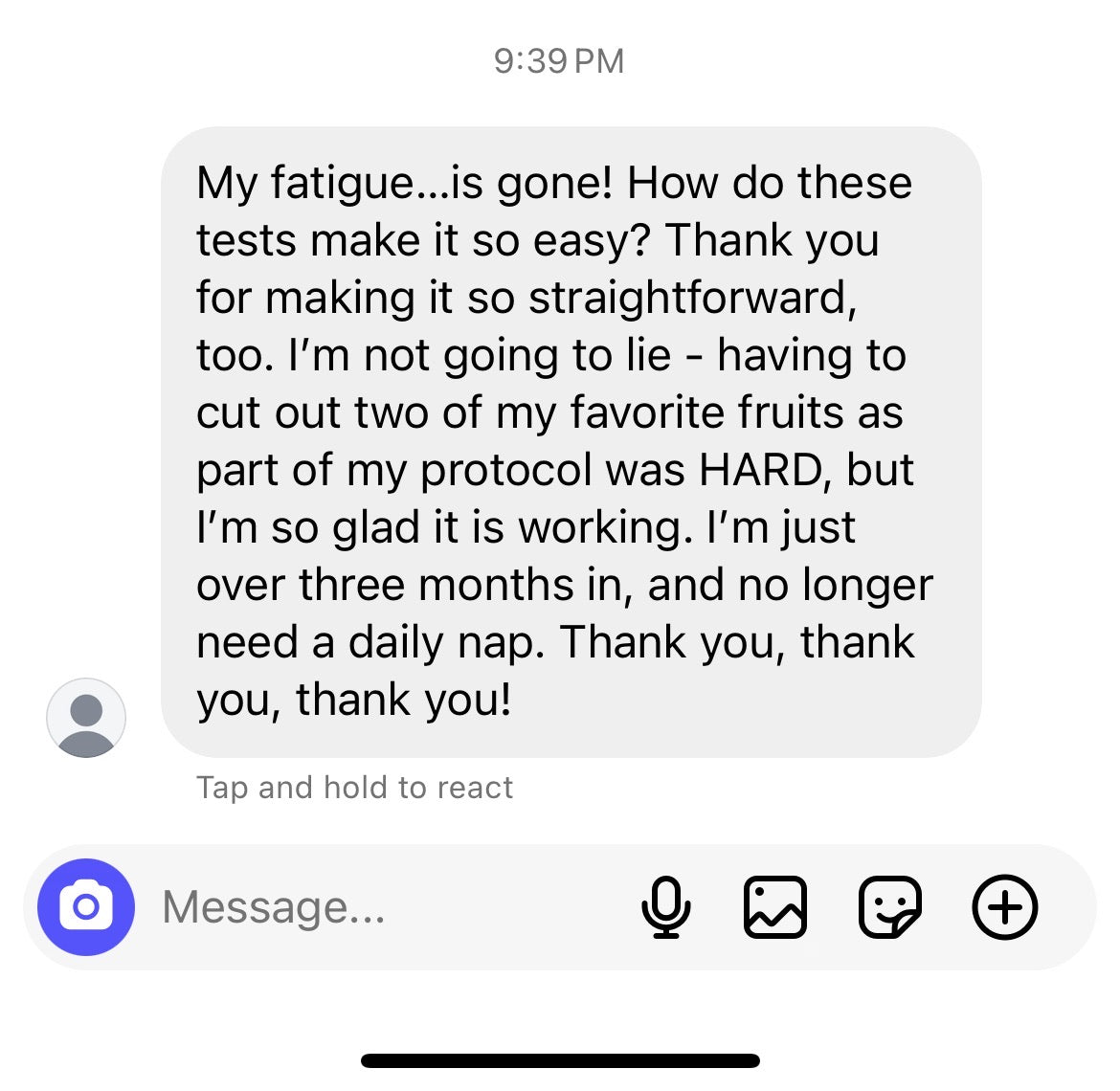Screen dimensions: 1120x1091
Task: Open the sender's profile avatar
Action: [x=86, y=718]
